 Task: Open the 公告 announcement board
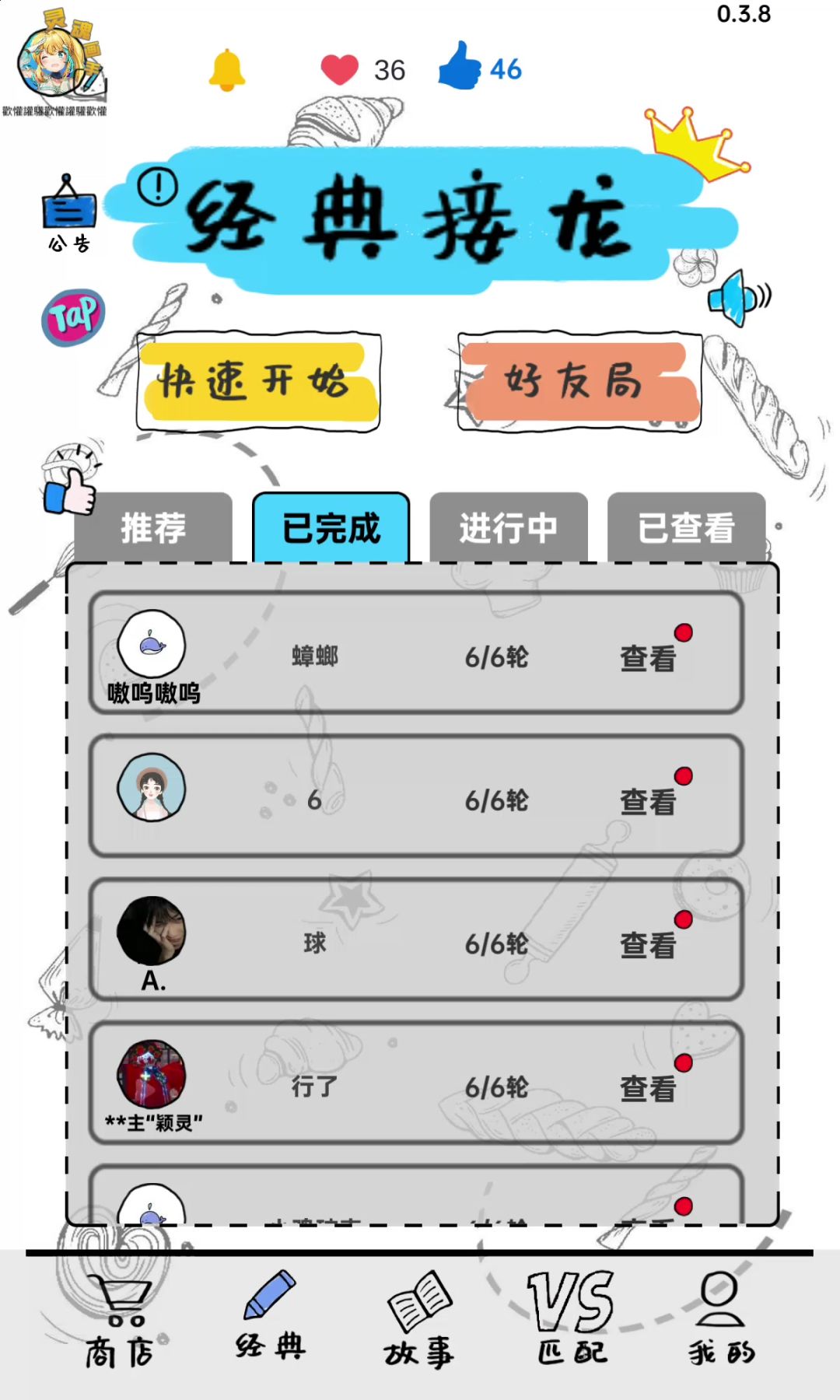point(68,212)
